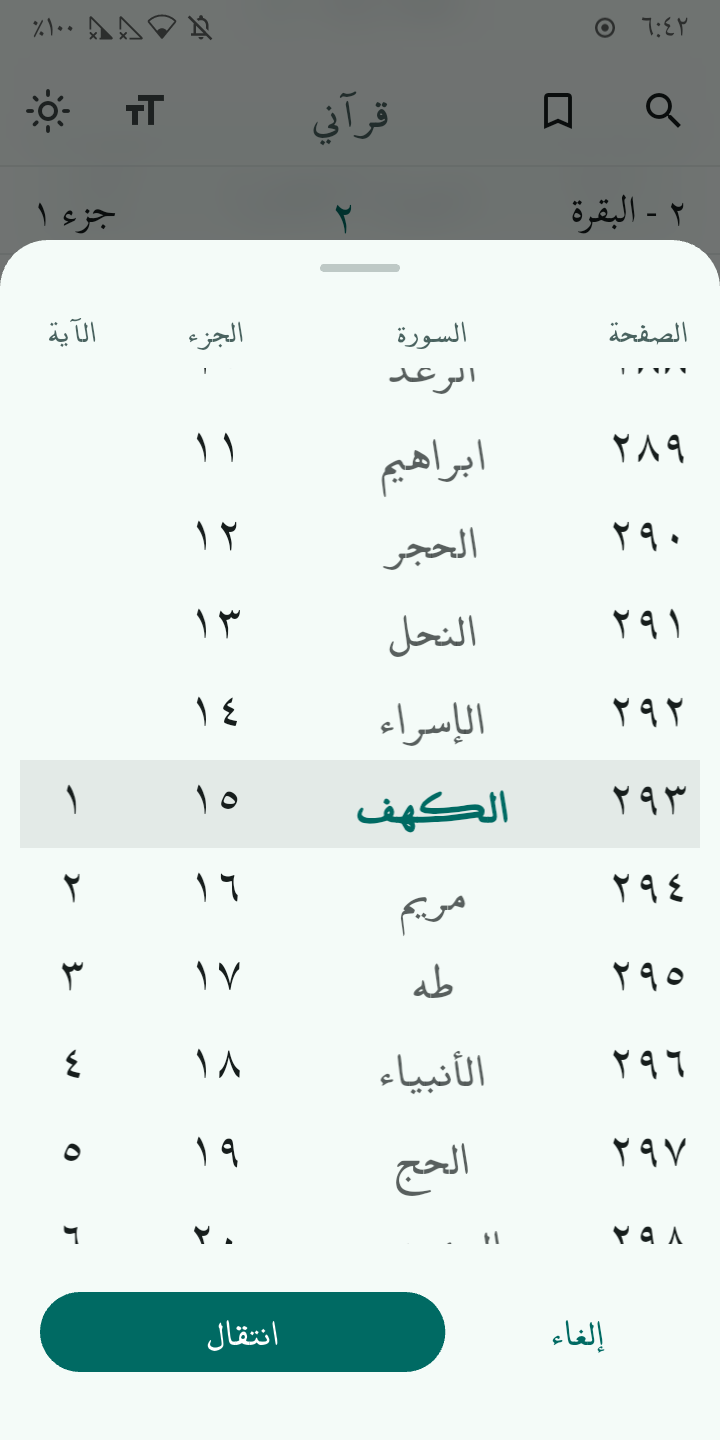Select surah طه in the picker
This screenshot has height=1440, width=720.
click(434, 982)
